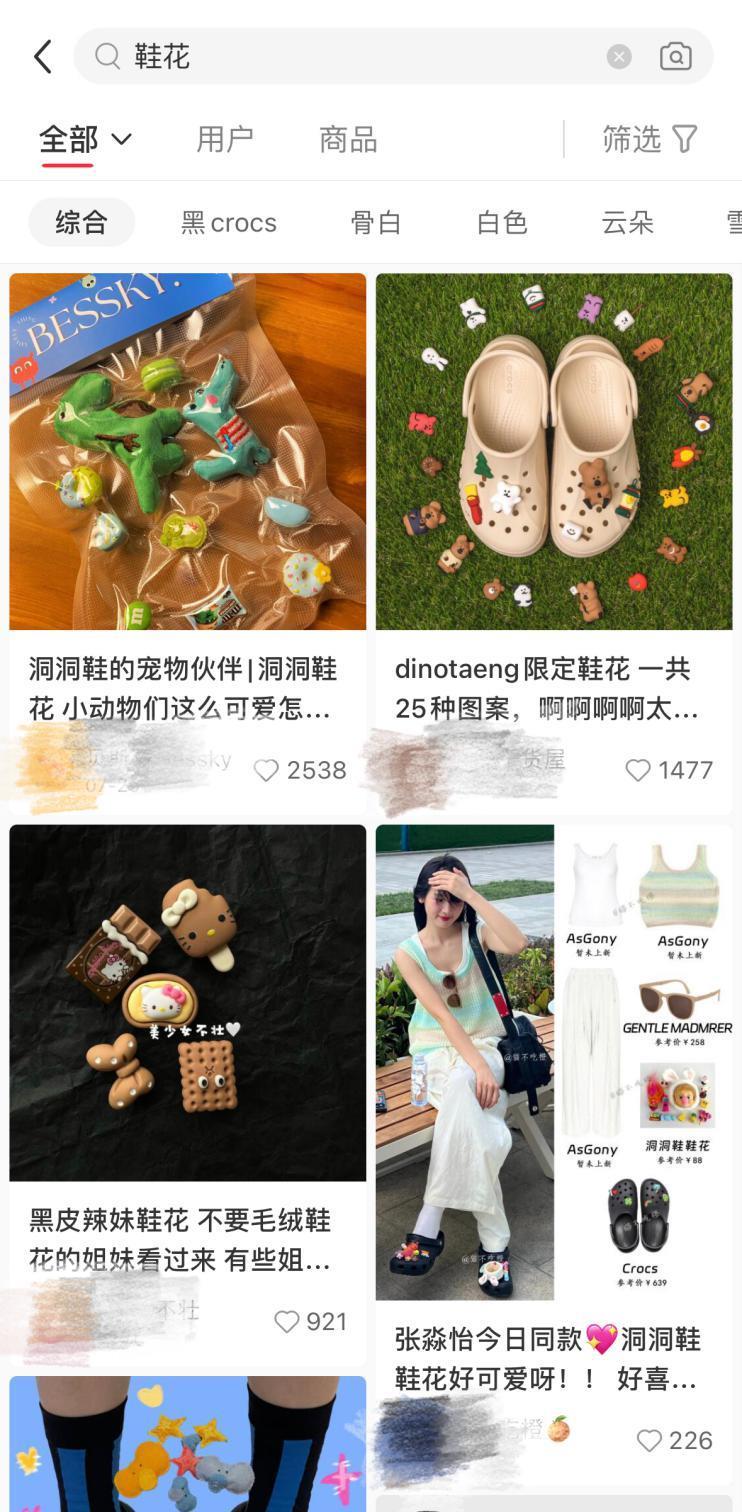Open the image search camera icon

[x=677, y=57]
